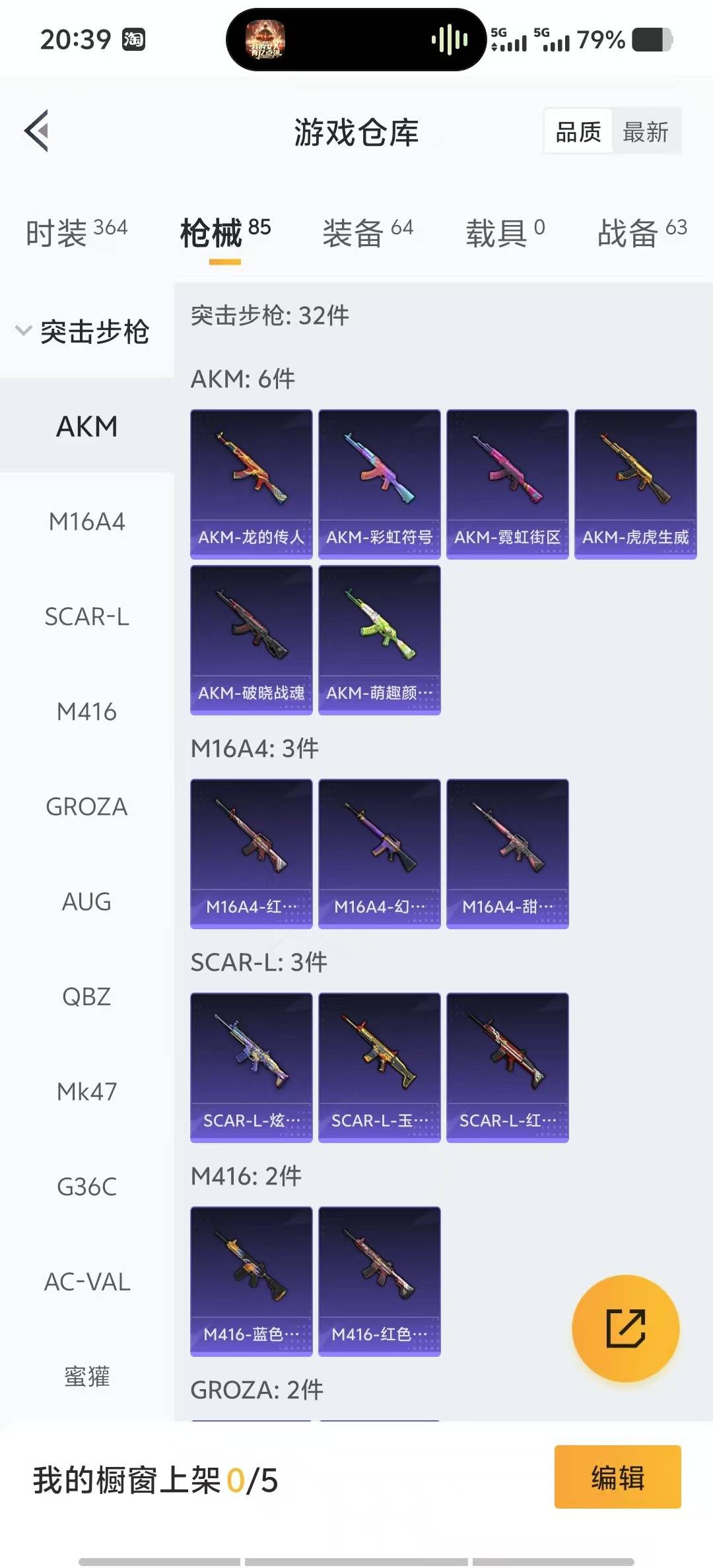Select the 载具 tab
The height and width of the screenshot is (1568, 713).
coord(505,232)
